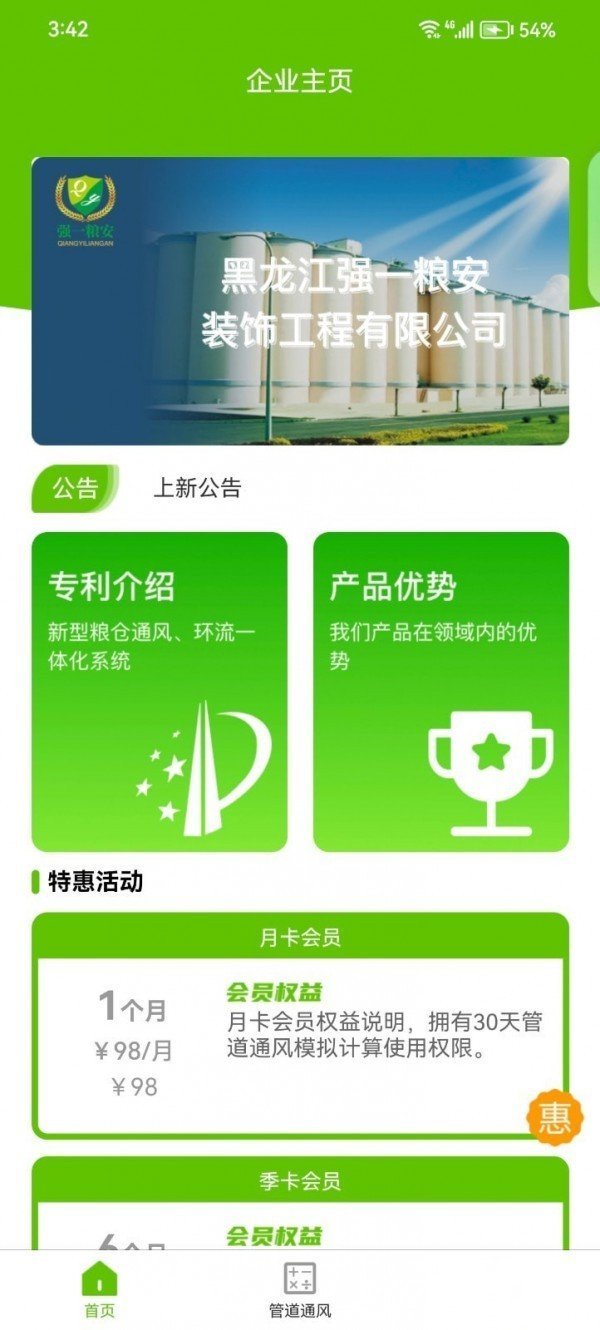Go to the 首页 tab
Viewport: 600px width, 1330px height.
[99, 1291]
